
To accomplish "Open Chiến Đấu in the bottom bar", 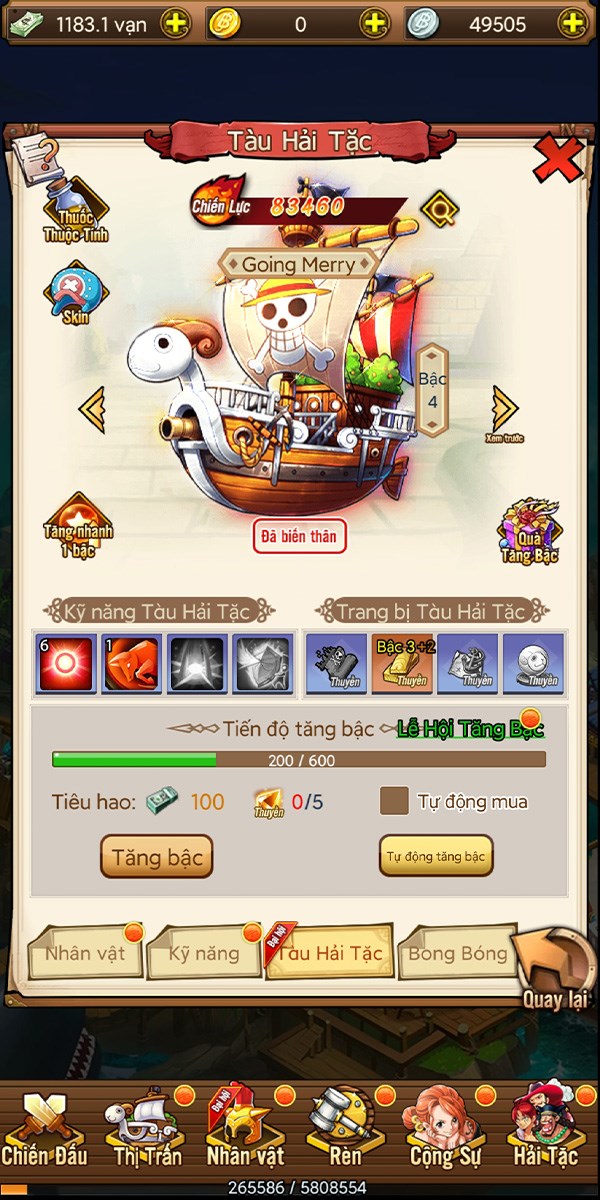I will click(x=44, y=1135).
